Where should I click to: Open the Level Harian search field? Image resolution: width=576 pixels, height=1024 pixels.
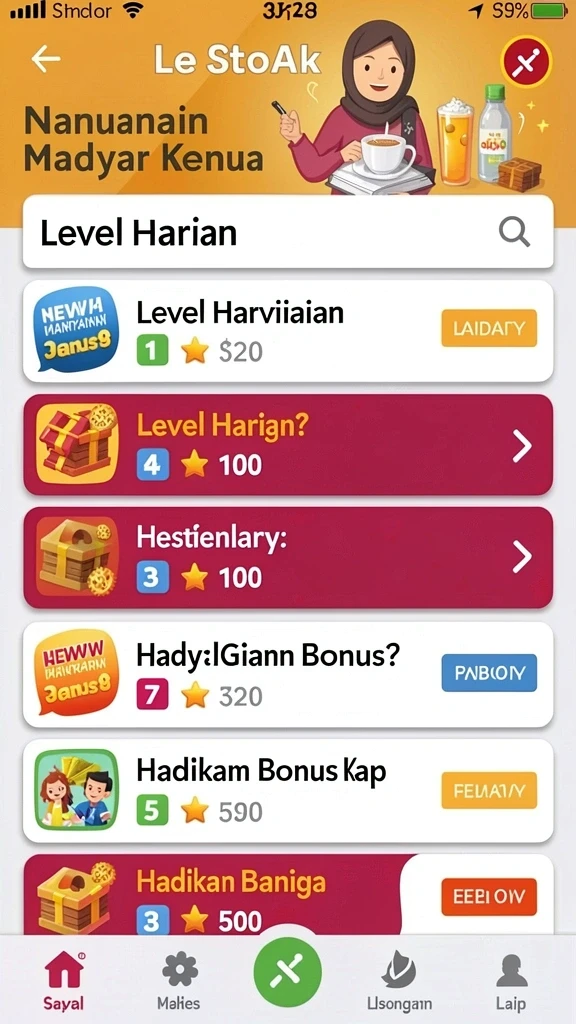coord(288,232)
